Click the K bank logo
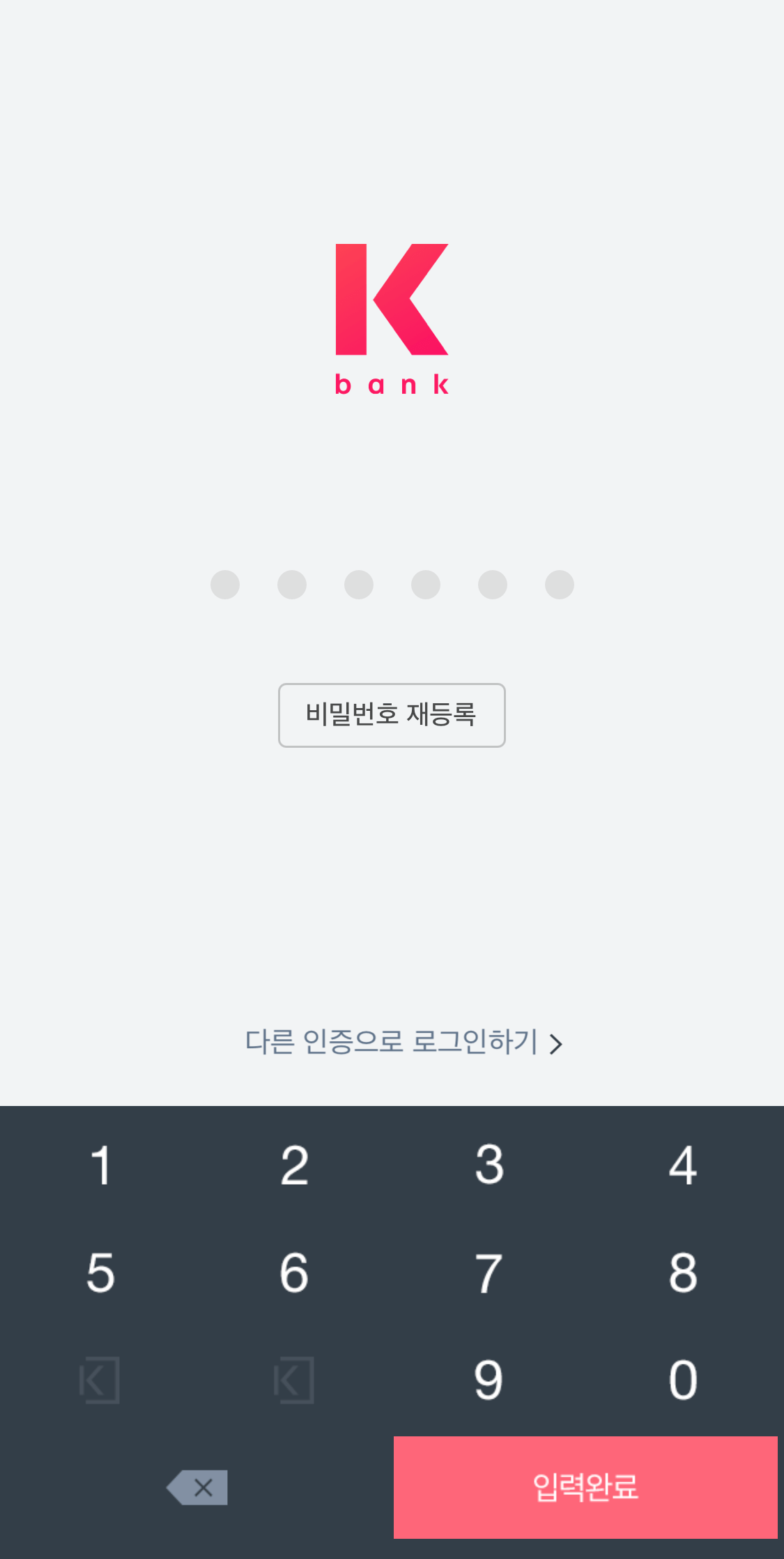The width and height of the screenshot is (784, 1559). [x=392, y=317]
